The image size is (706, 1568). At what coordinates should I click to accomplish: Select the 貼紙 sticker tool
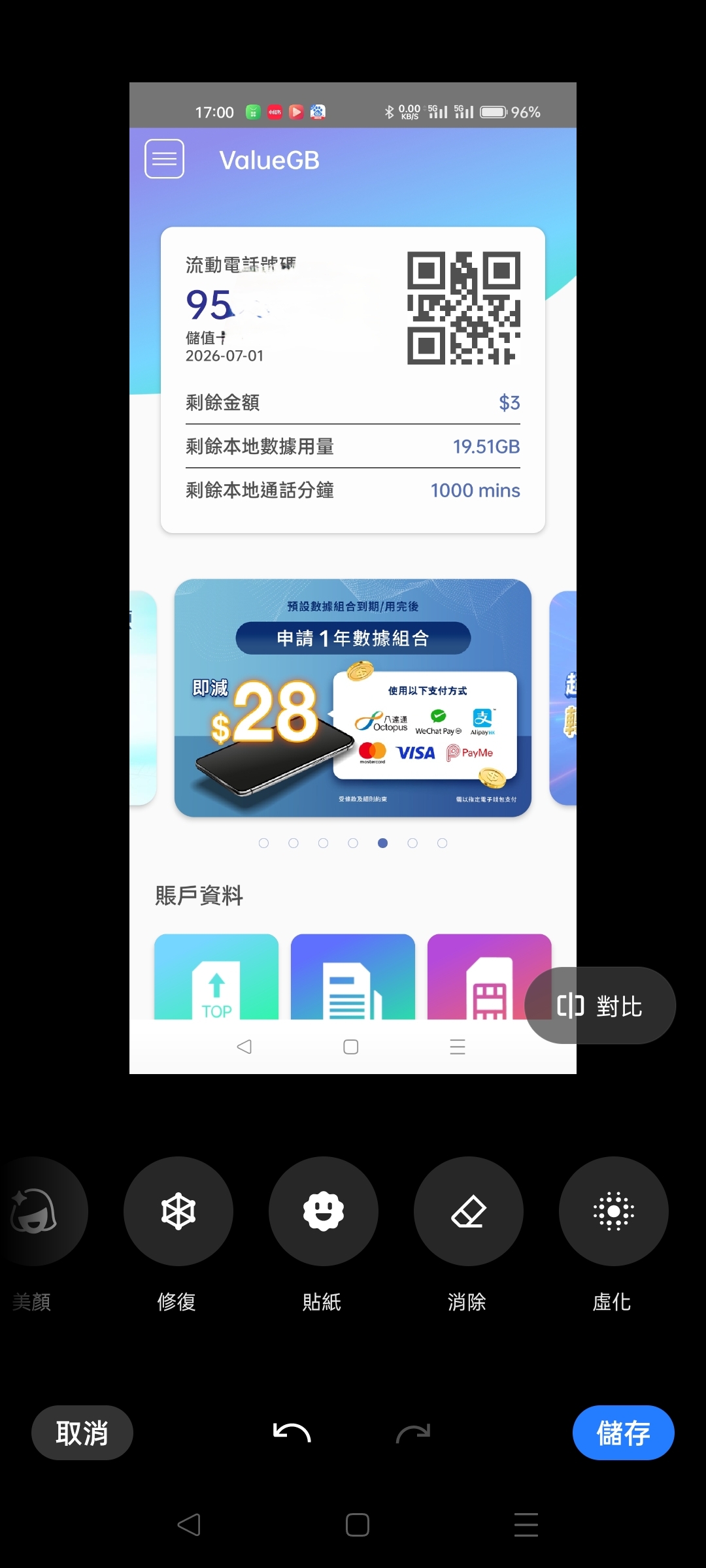[323, 1211]
